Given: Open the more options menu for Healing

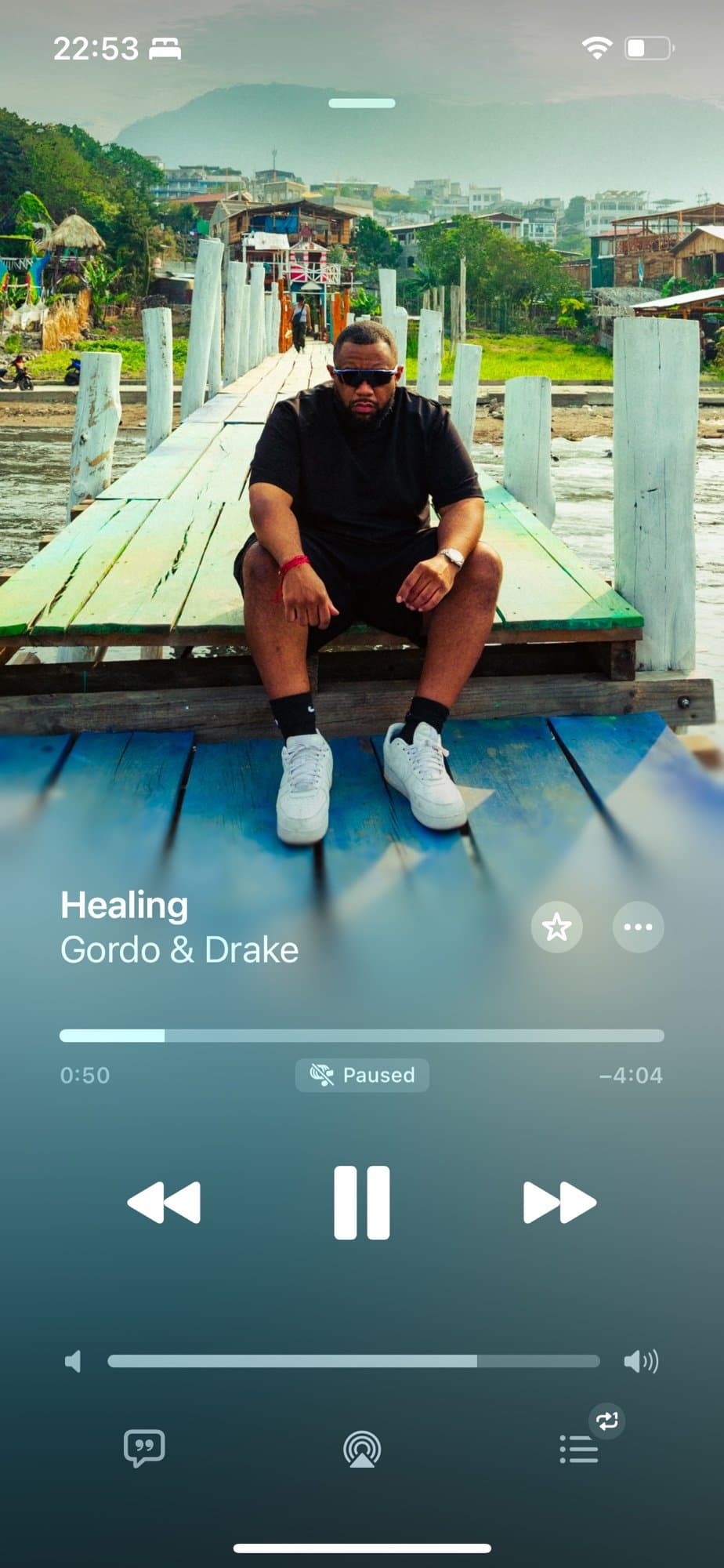Looking at the screenshot, I should tap(638, 927).
